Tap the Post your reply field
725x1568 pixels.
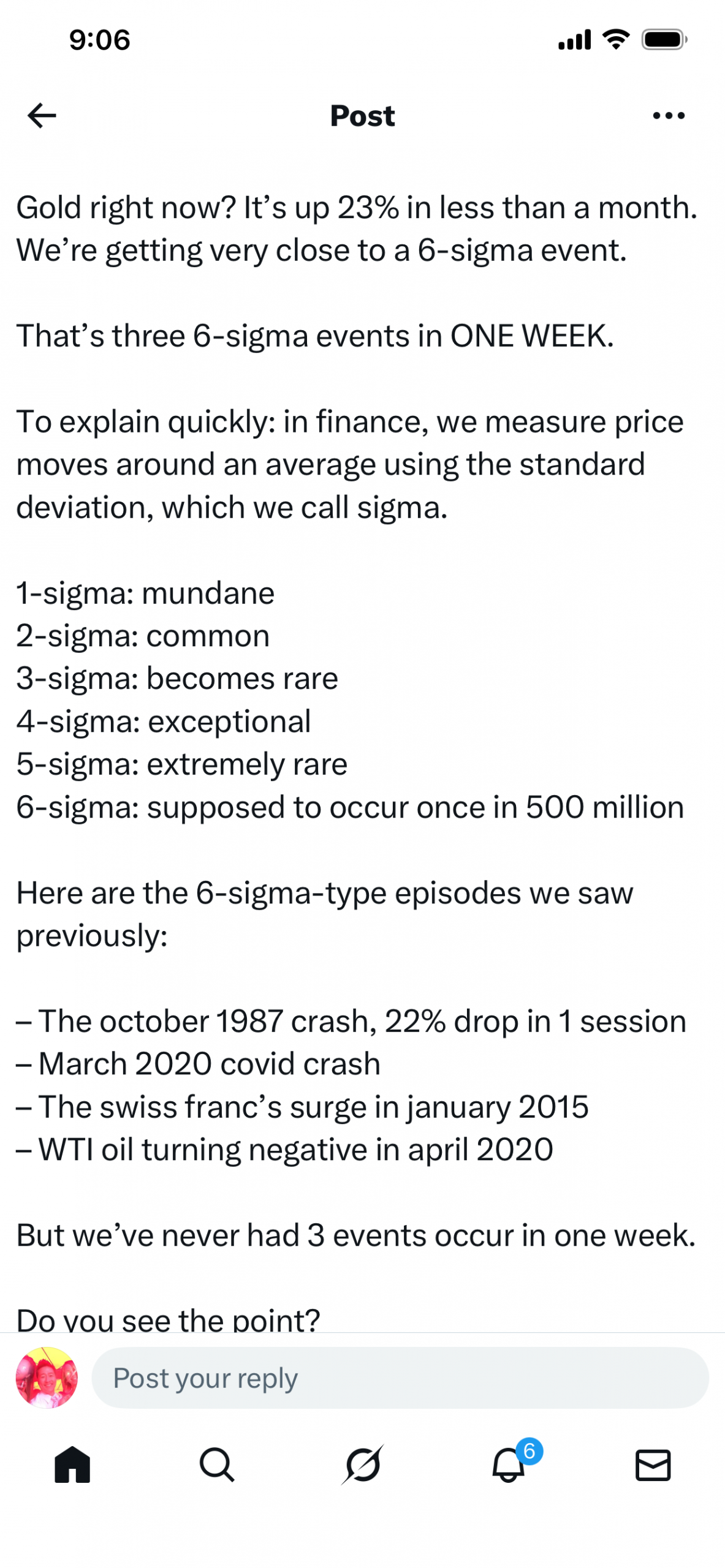point(400,1378)
